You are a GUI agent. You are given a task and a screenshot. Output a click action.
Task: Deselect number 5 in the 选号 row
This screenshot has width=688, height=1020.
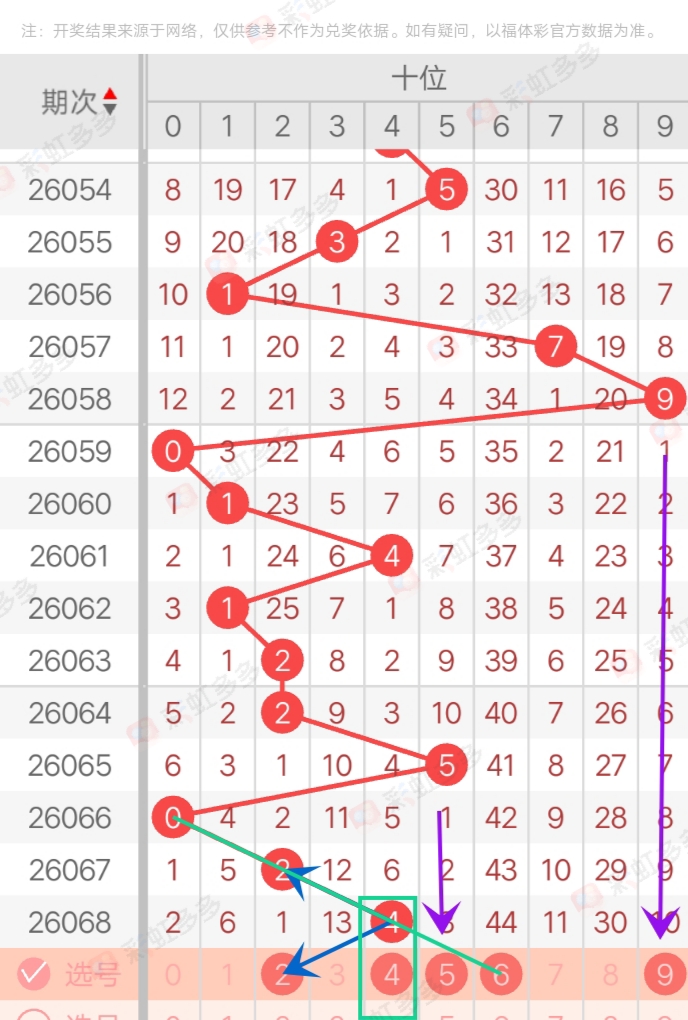click(446, 974)
